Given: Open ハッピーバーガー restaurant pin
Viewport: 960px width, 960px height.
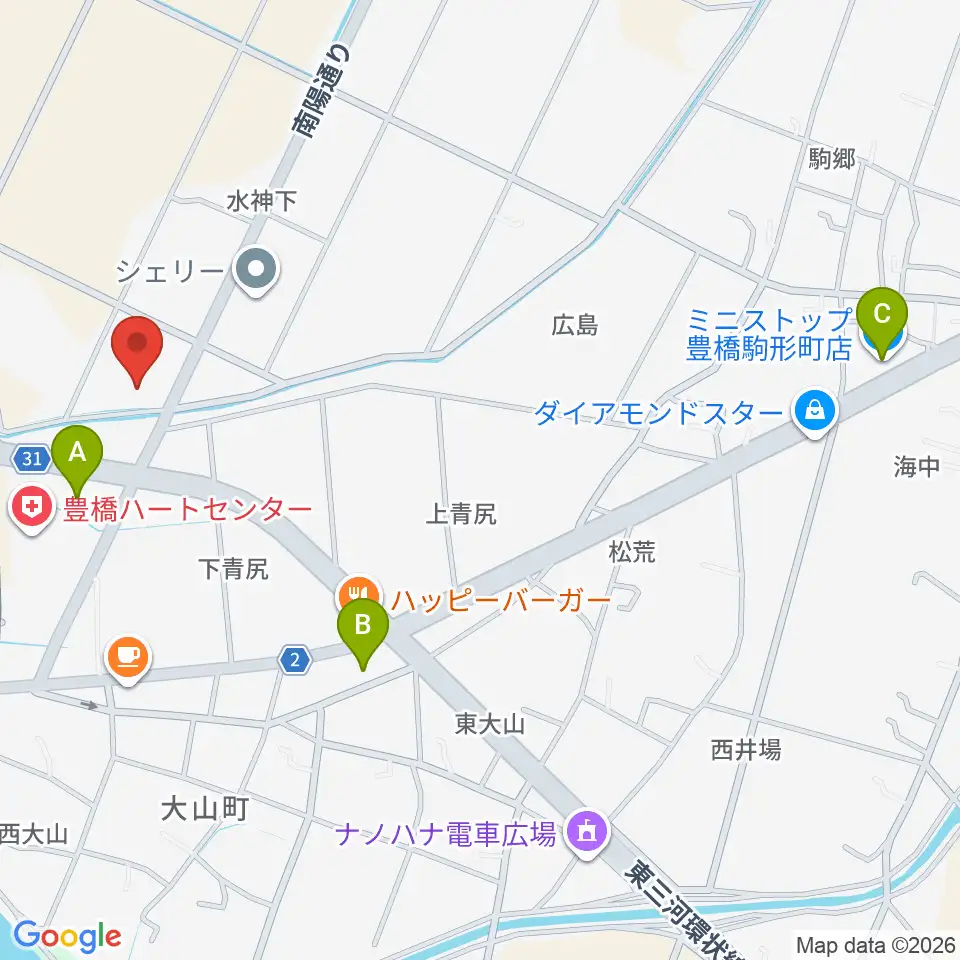Looking at the screenshot, I should pyautogui.click(x=359, y=593).
